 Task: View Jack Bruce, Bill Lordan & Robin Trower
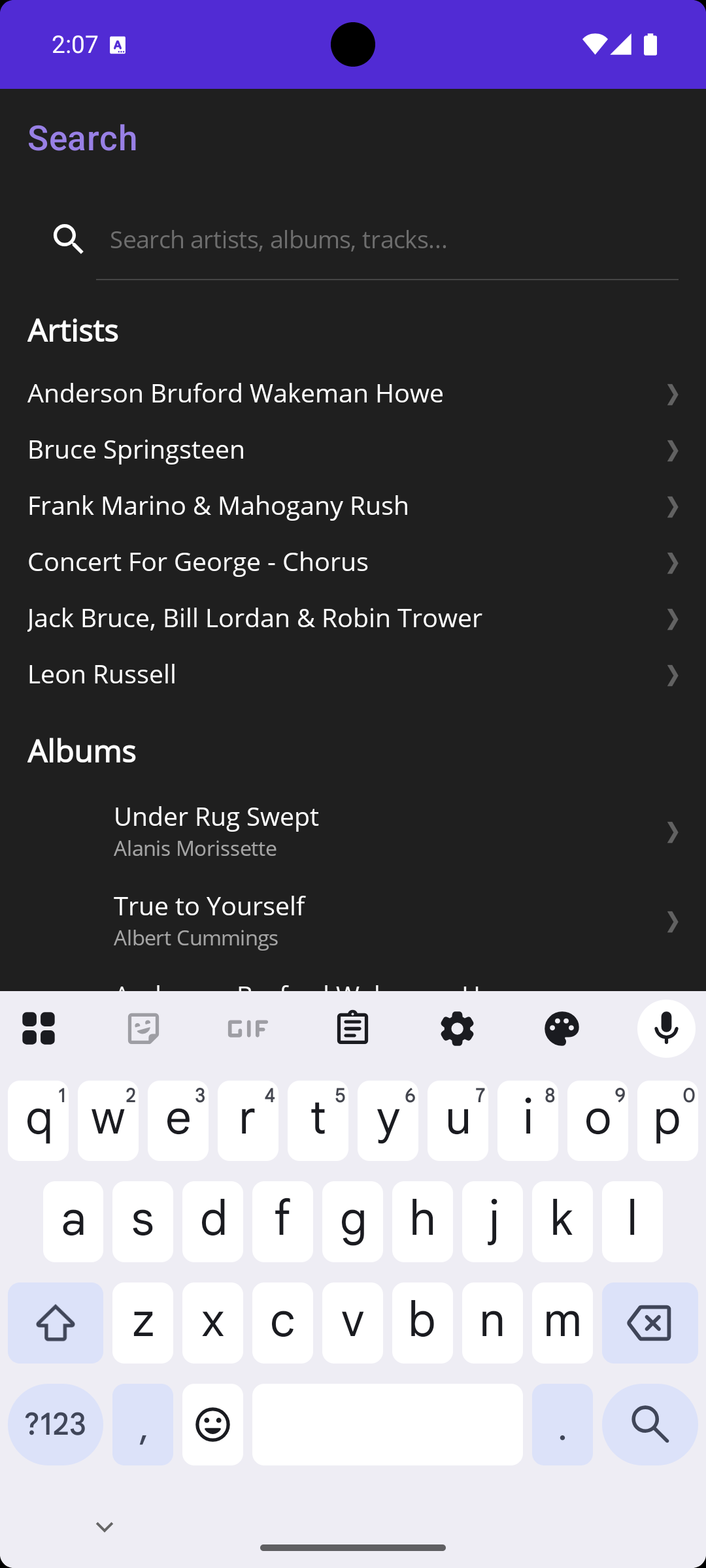[353, 618]
